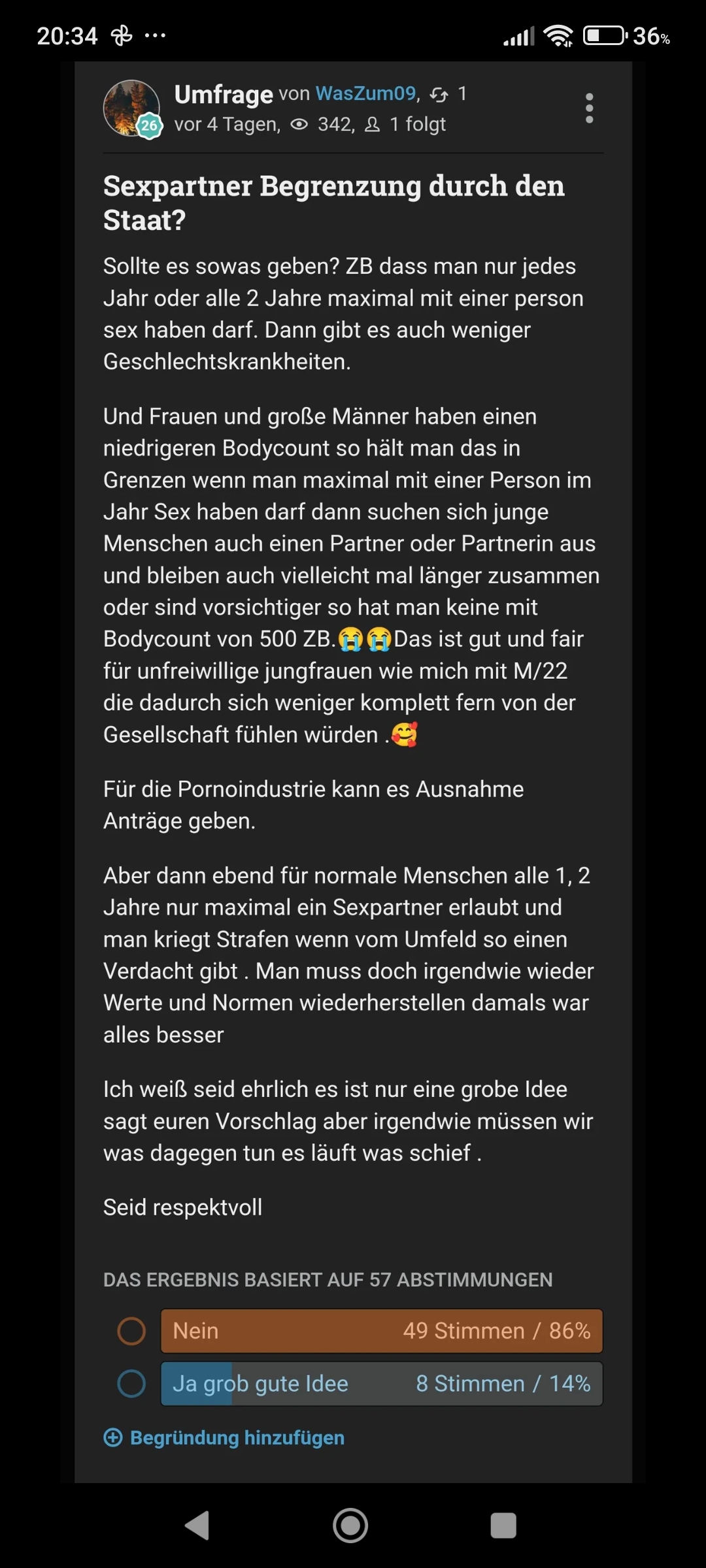Tap Begründung hinzufügen

[x=224, y=1438]
